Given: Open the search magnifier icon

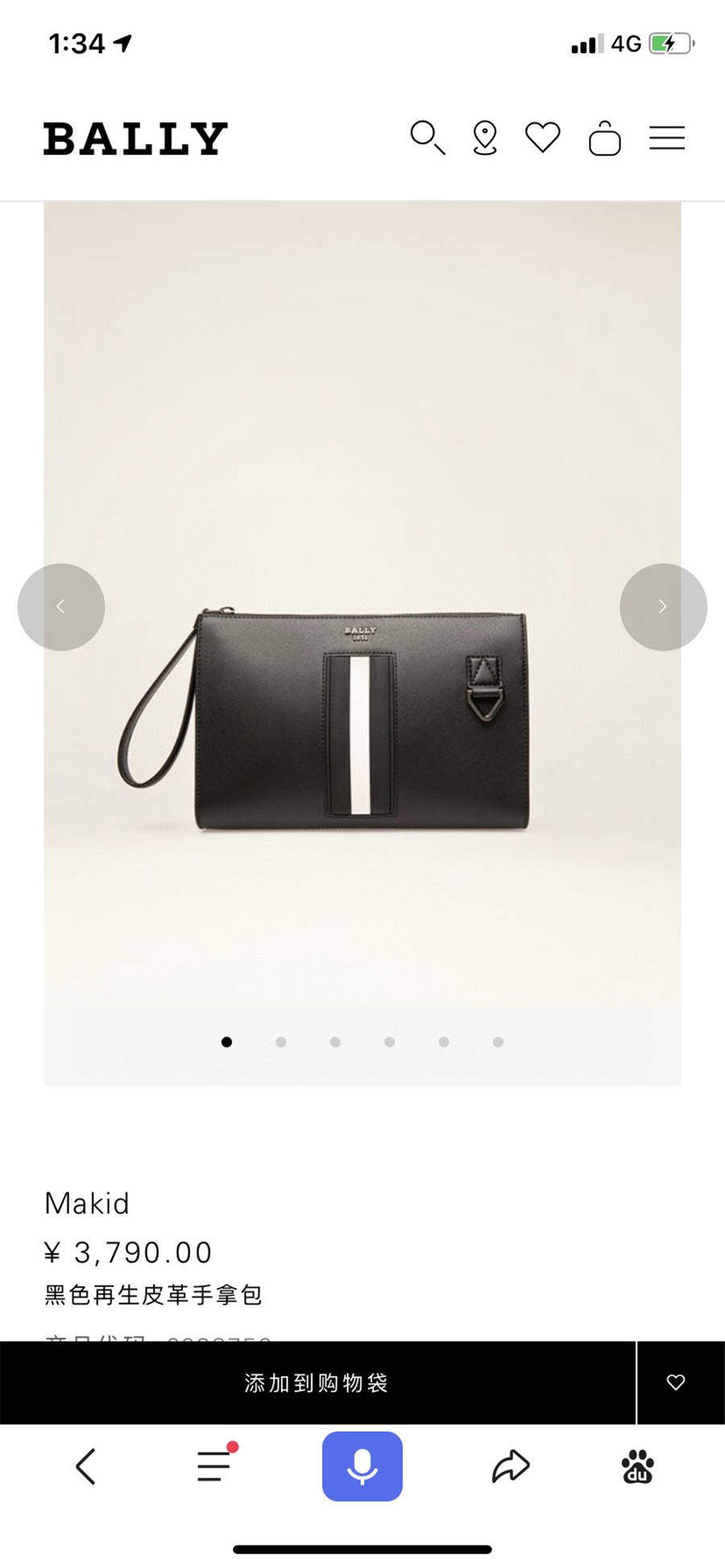Looking at the screenshot, I should [427, 138].
